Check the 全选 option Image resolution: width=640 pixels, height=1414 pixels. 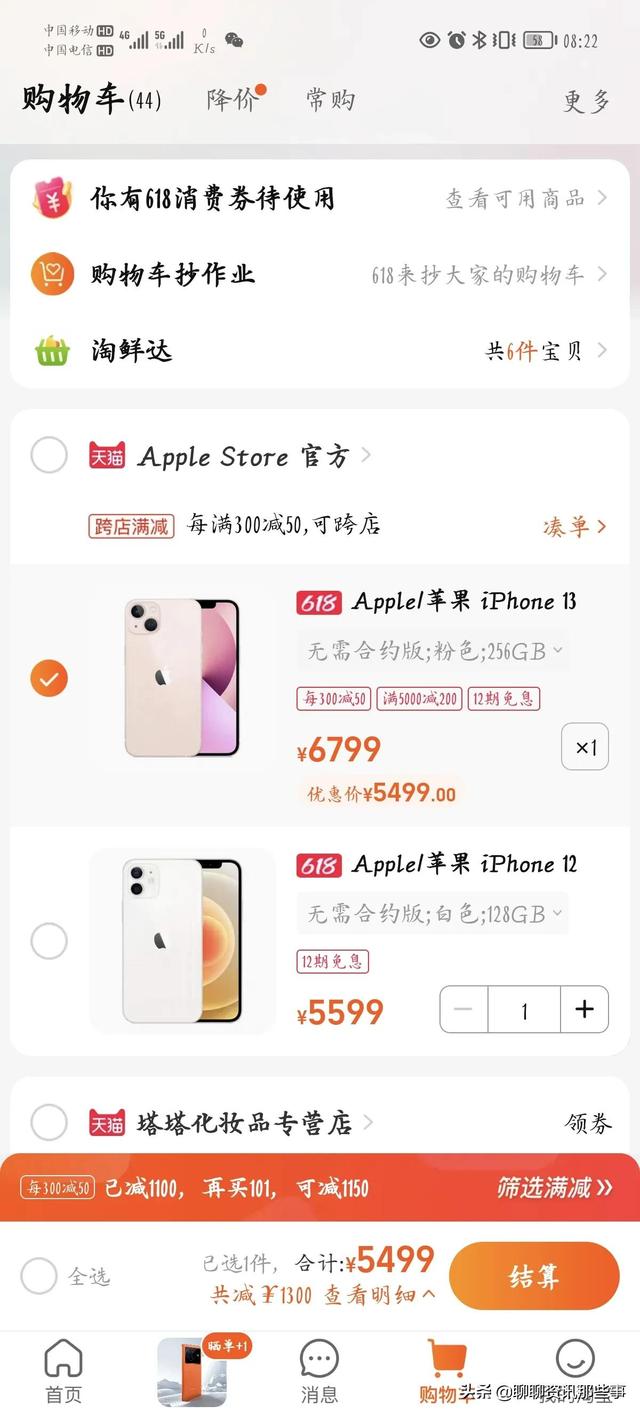click(40, 1276)
